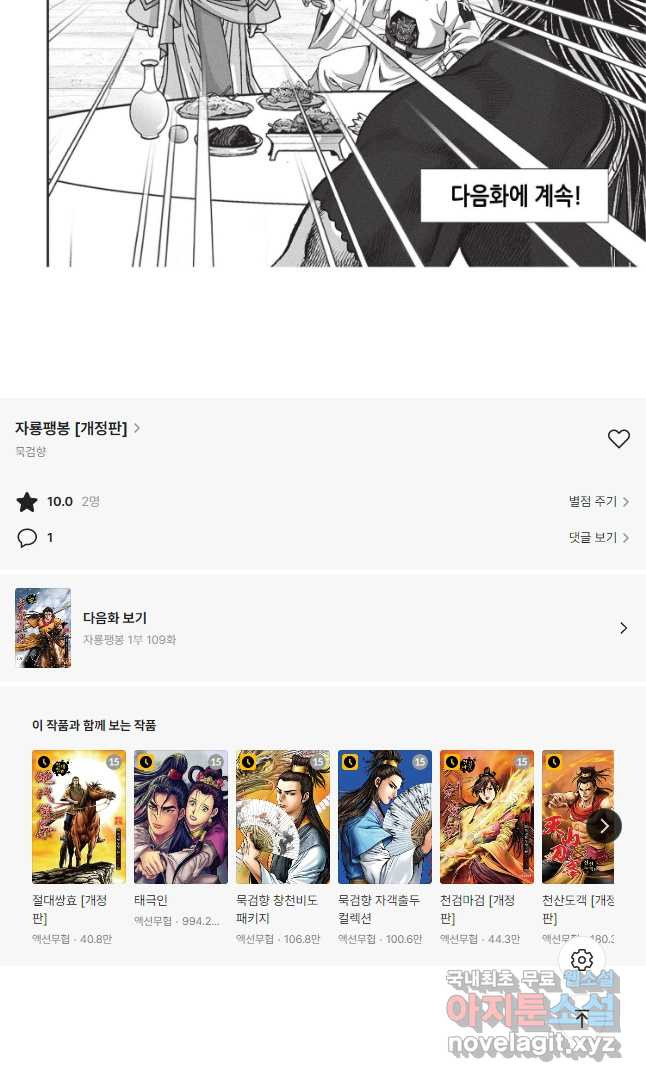Open 절대쌍효 [개정판] recommendation

(79, 817)
